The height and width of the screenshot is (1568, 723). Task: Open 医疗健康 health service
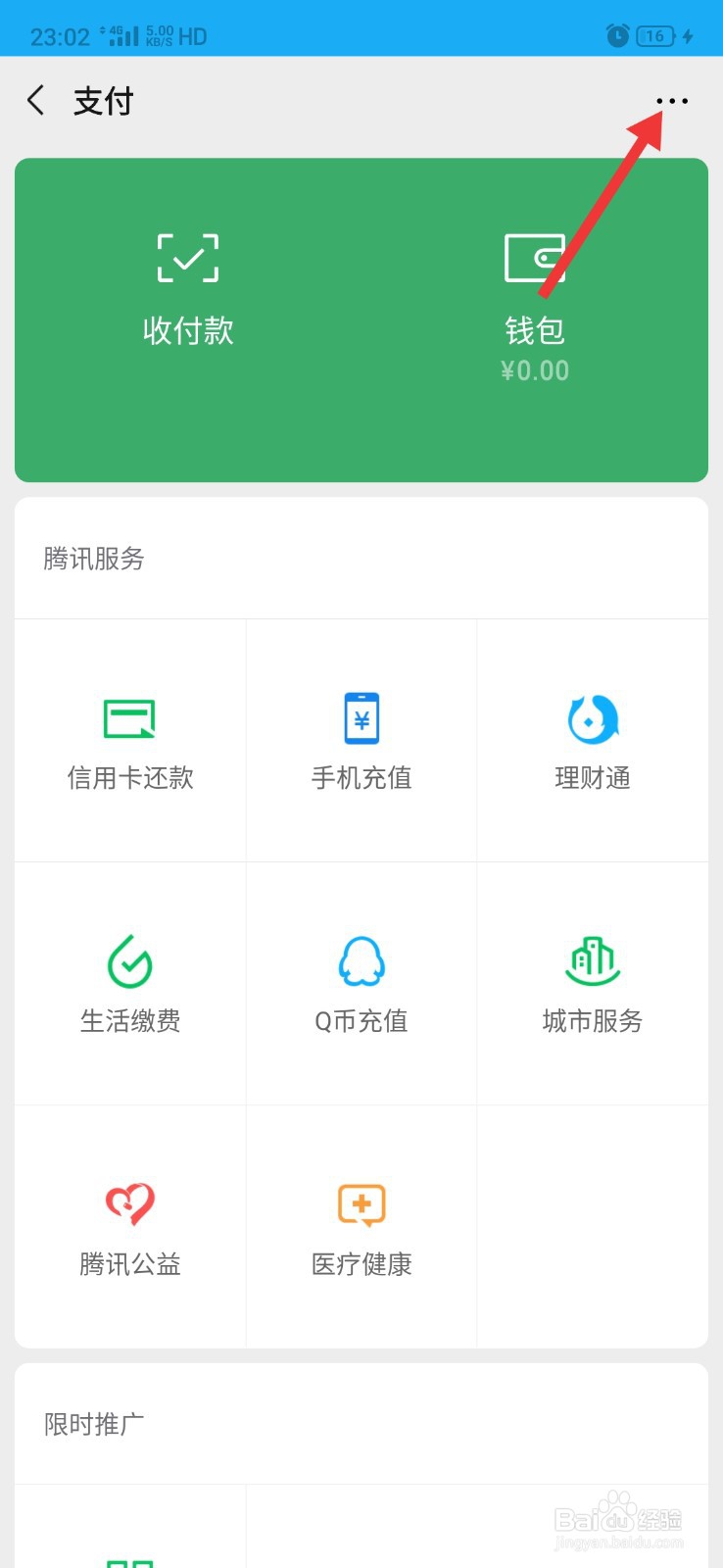(361, 1227)
